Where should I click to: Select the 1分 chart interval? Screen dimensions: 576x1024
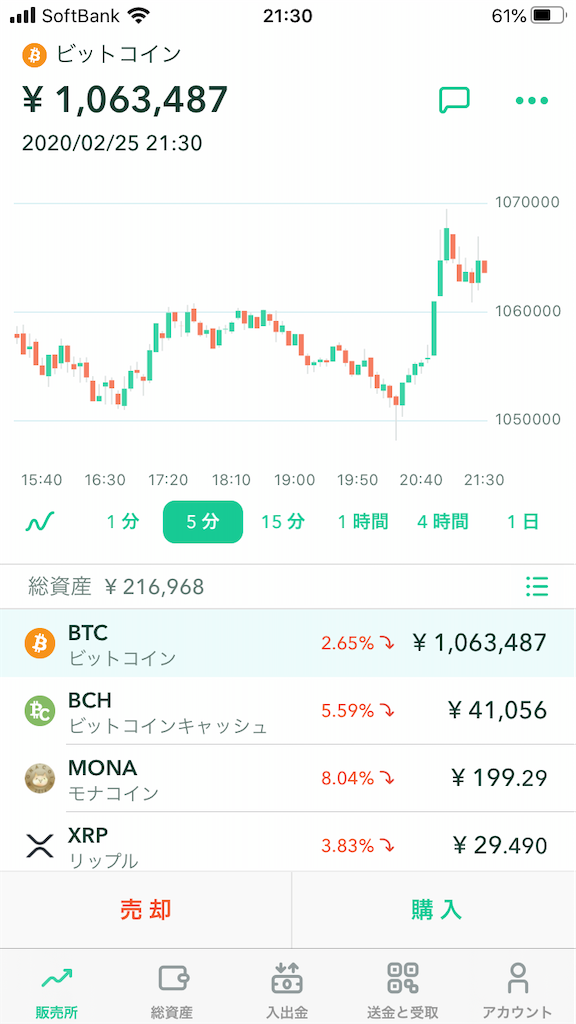pos(123,522)
